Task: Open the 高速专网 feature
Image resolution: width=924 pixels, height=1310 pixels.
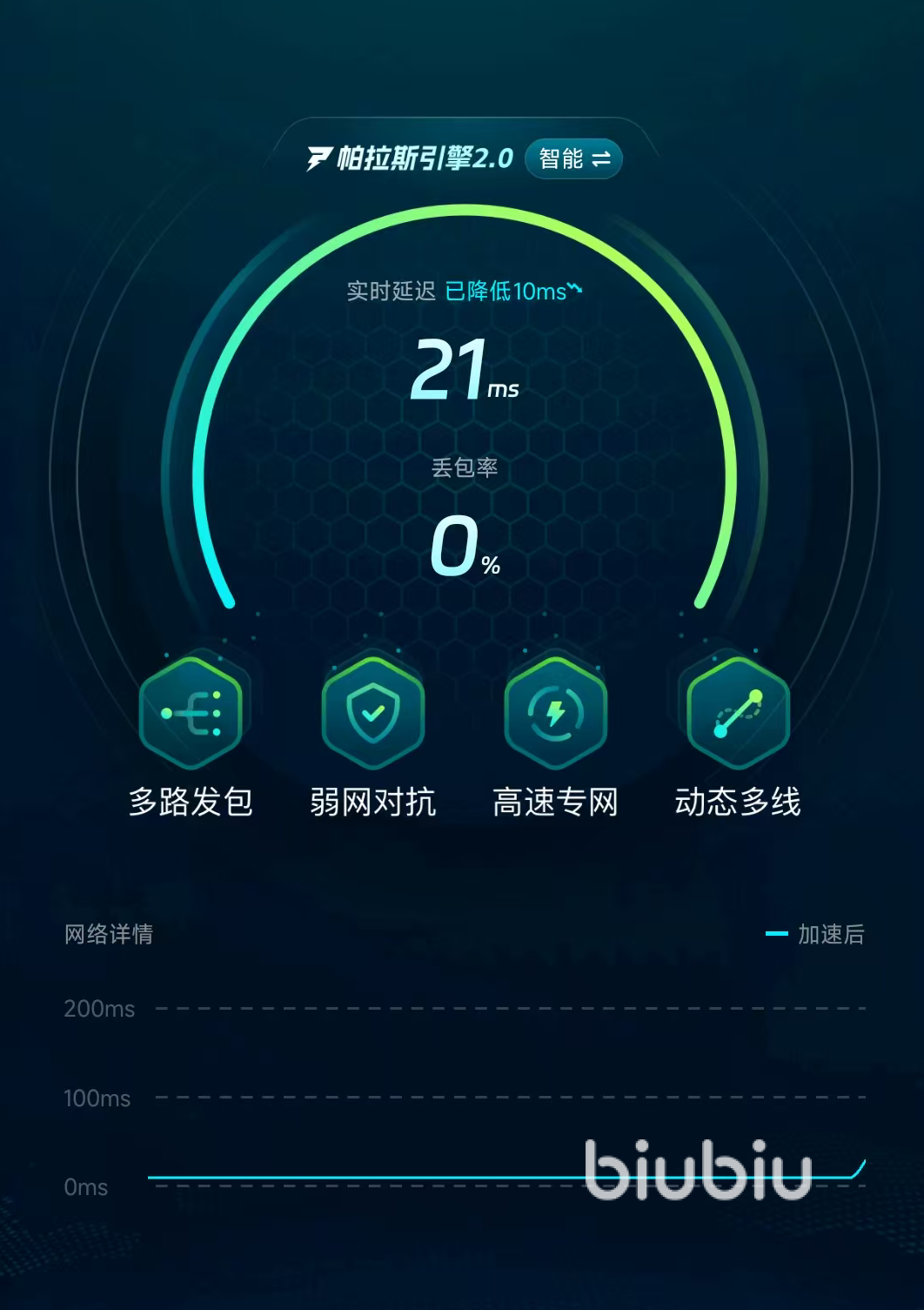Action: [555, 714]
